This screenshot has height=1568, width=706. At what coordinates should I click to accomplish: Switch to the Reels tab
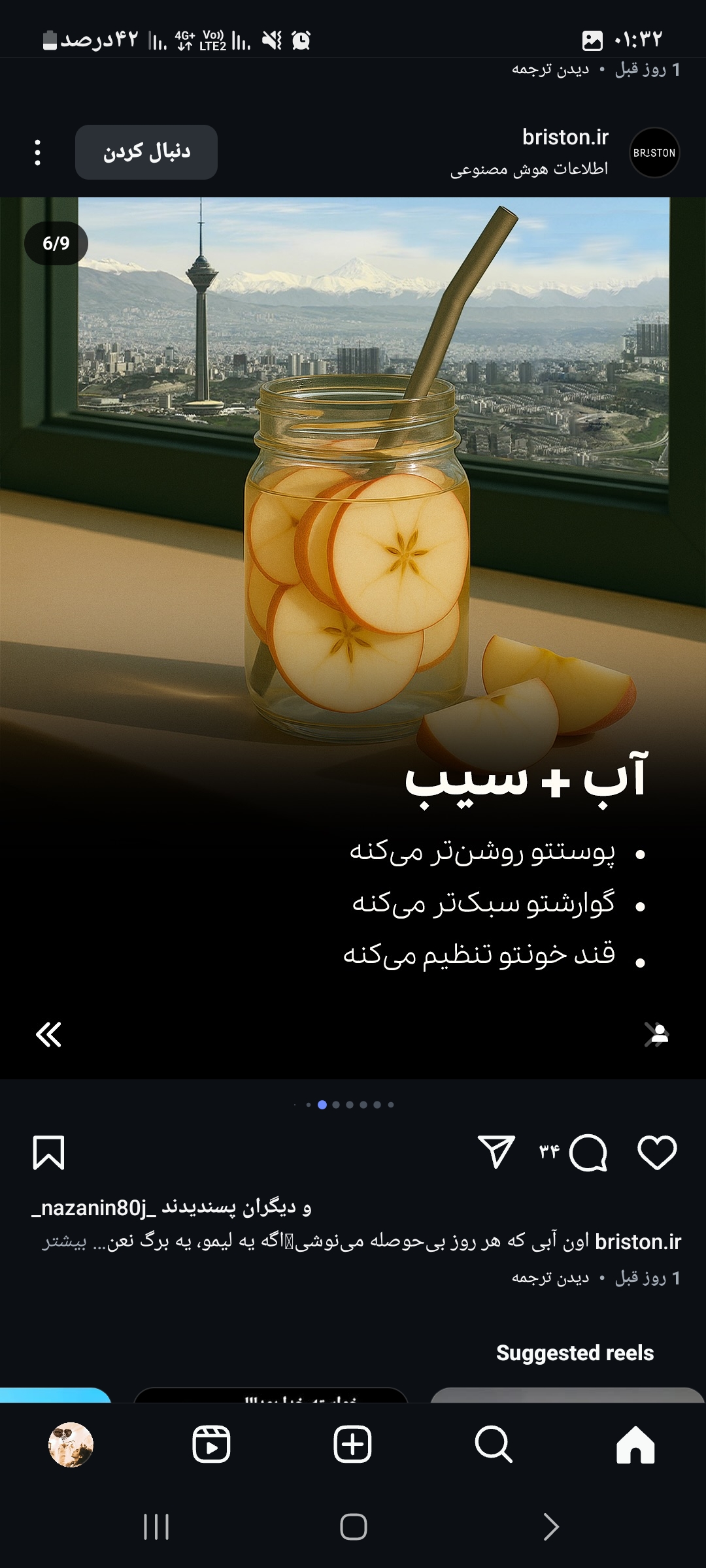[x=211, y=1445]
